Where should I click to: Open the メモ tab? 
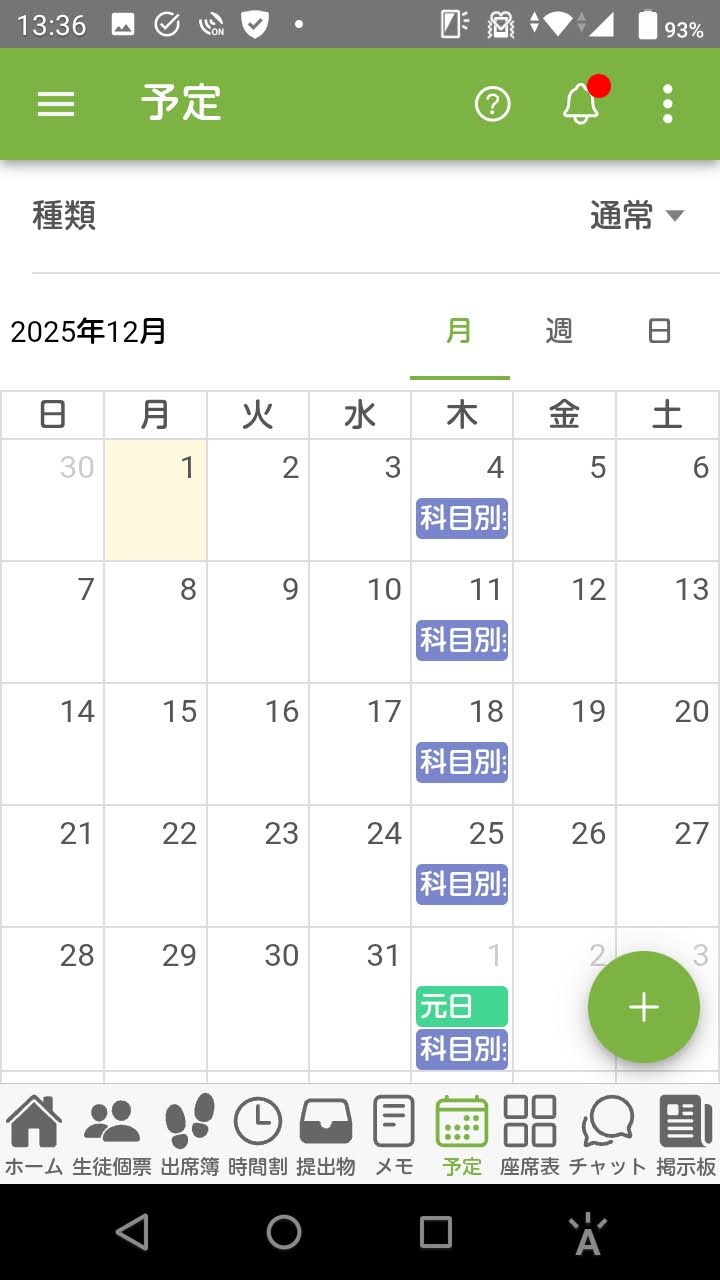[x=394, y=1134]
